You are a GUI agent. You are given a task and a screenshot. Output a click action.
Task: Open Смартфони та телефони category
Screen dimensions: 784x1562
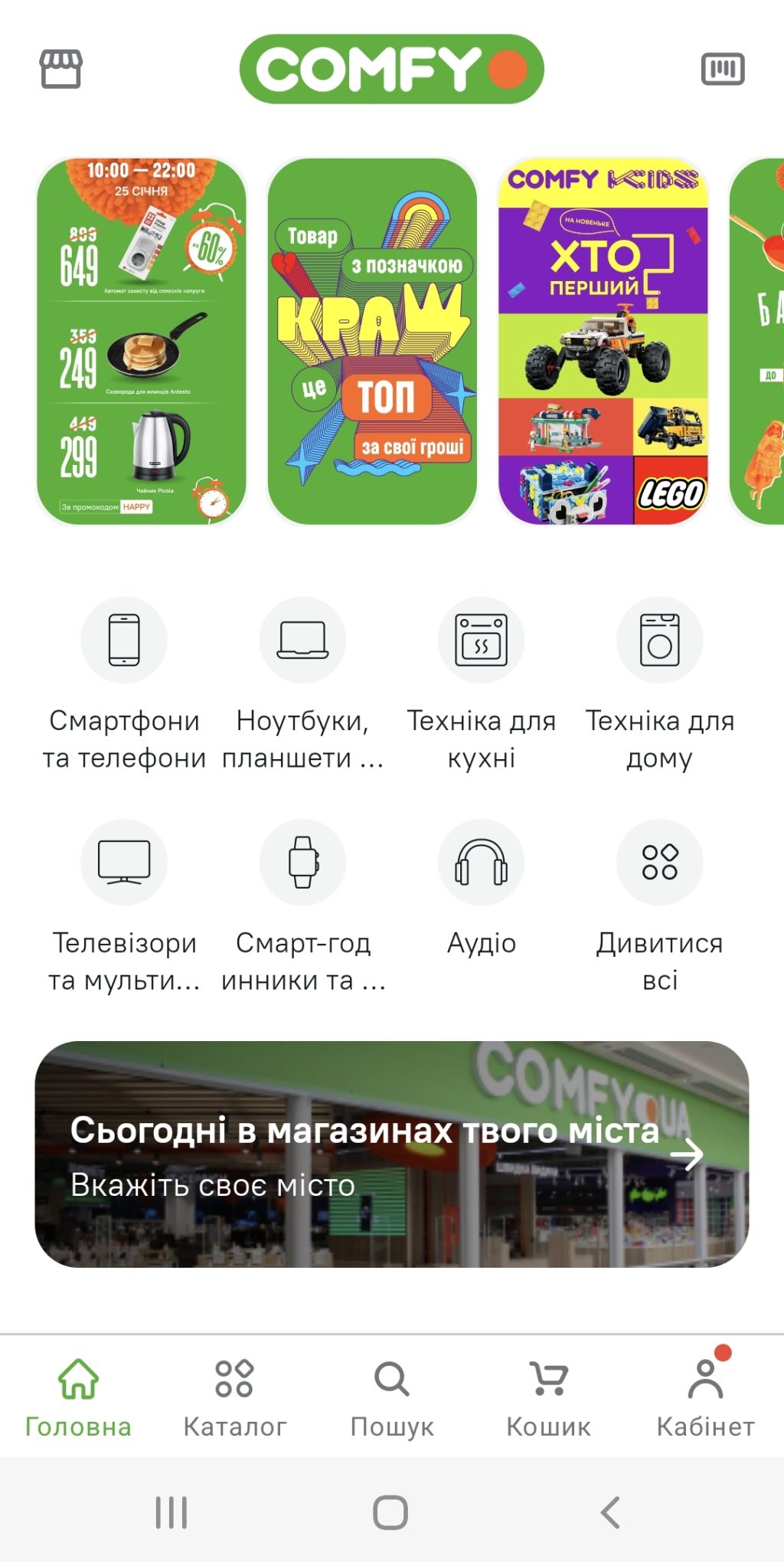click(124, 640)
